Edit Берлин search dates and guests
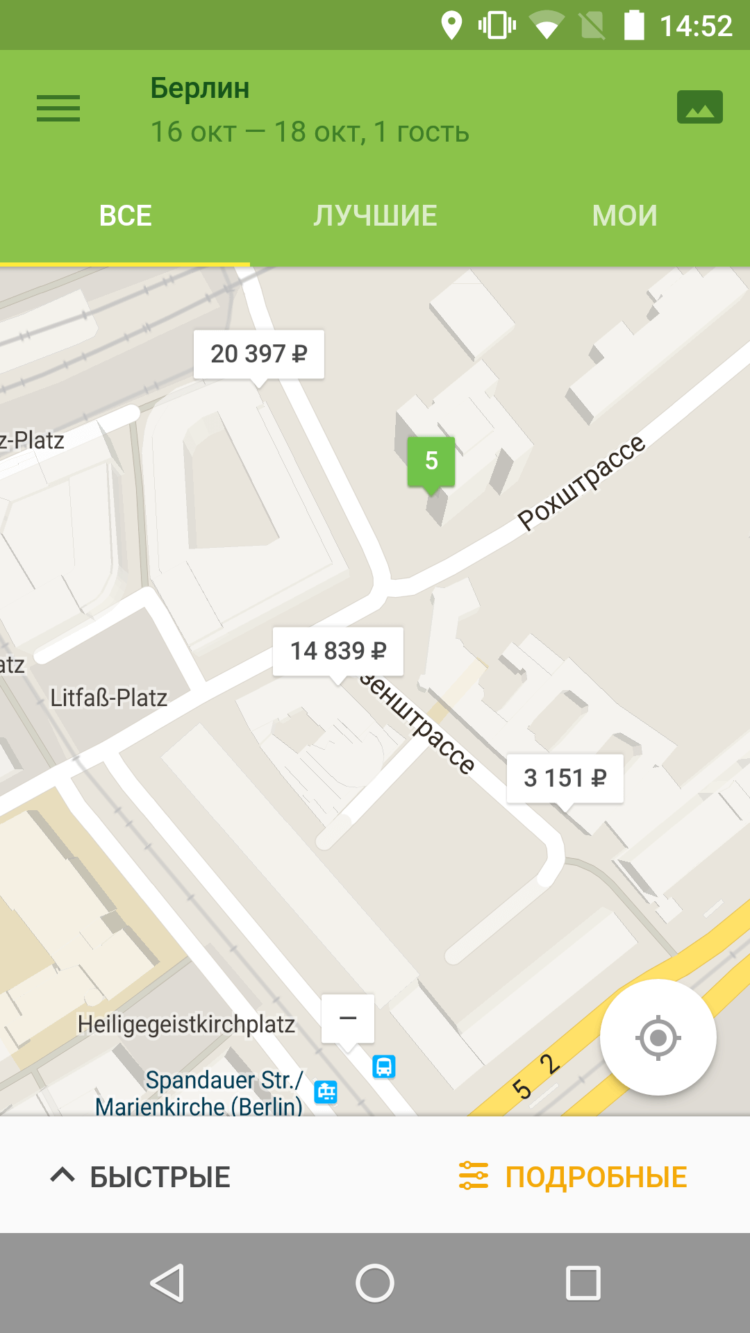The width and height of the screenshot is (750, 1333). click(x=310, y=110)
